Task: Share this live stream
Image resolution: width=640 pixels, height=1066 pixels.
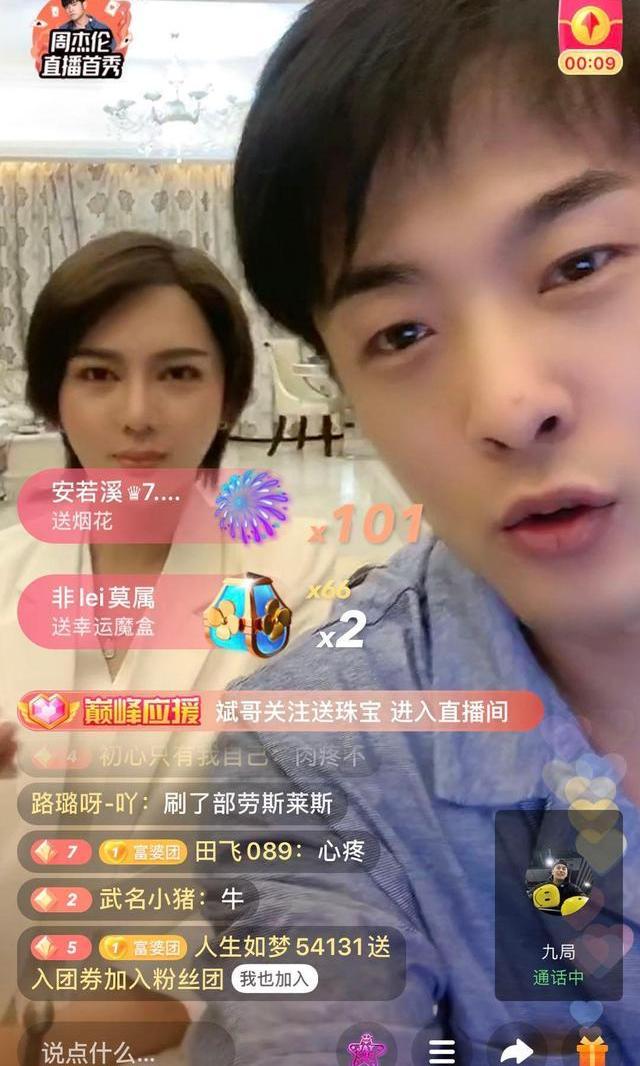Action: pos(516,1050)
